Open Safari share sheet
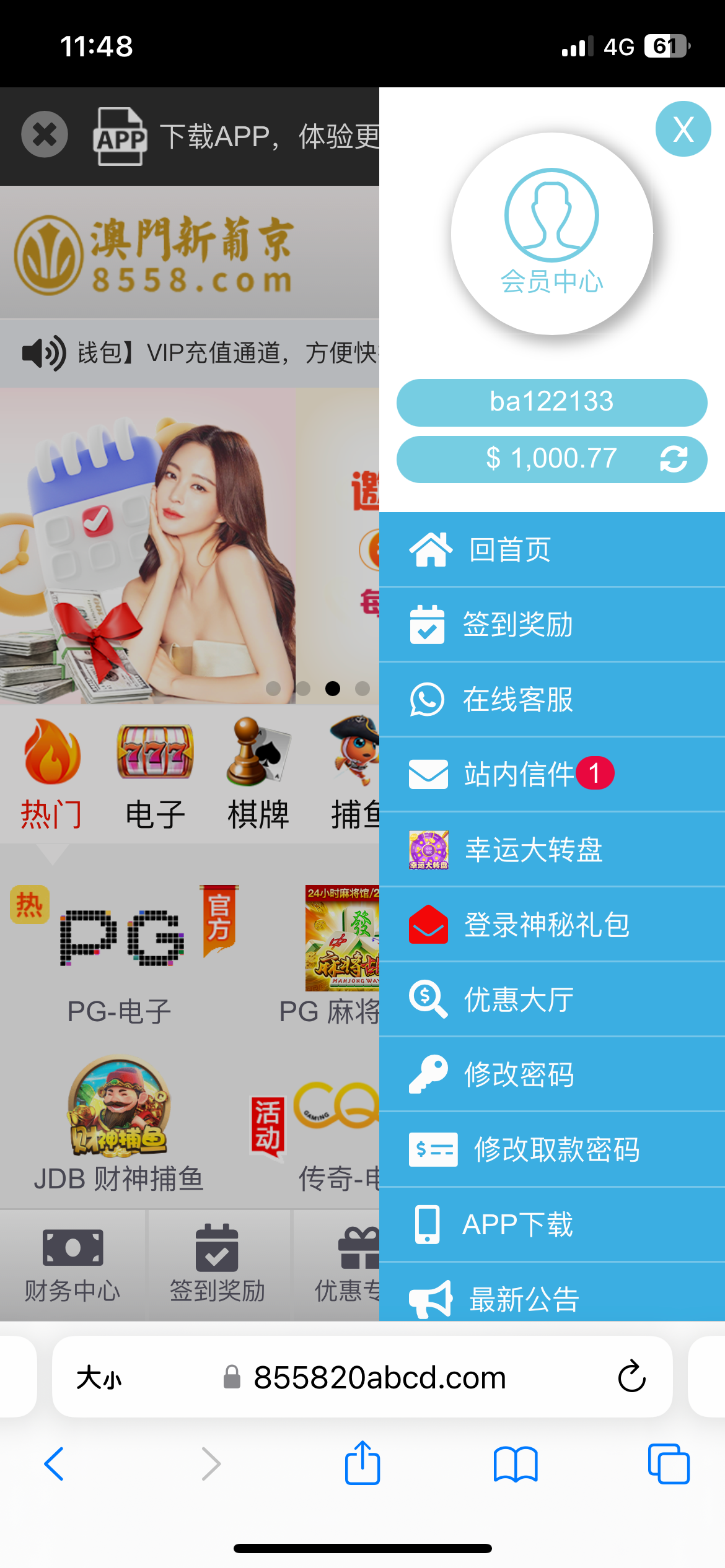This screenshot has height=1568, width=725. click(362, 1463)
